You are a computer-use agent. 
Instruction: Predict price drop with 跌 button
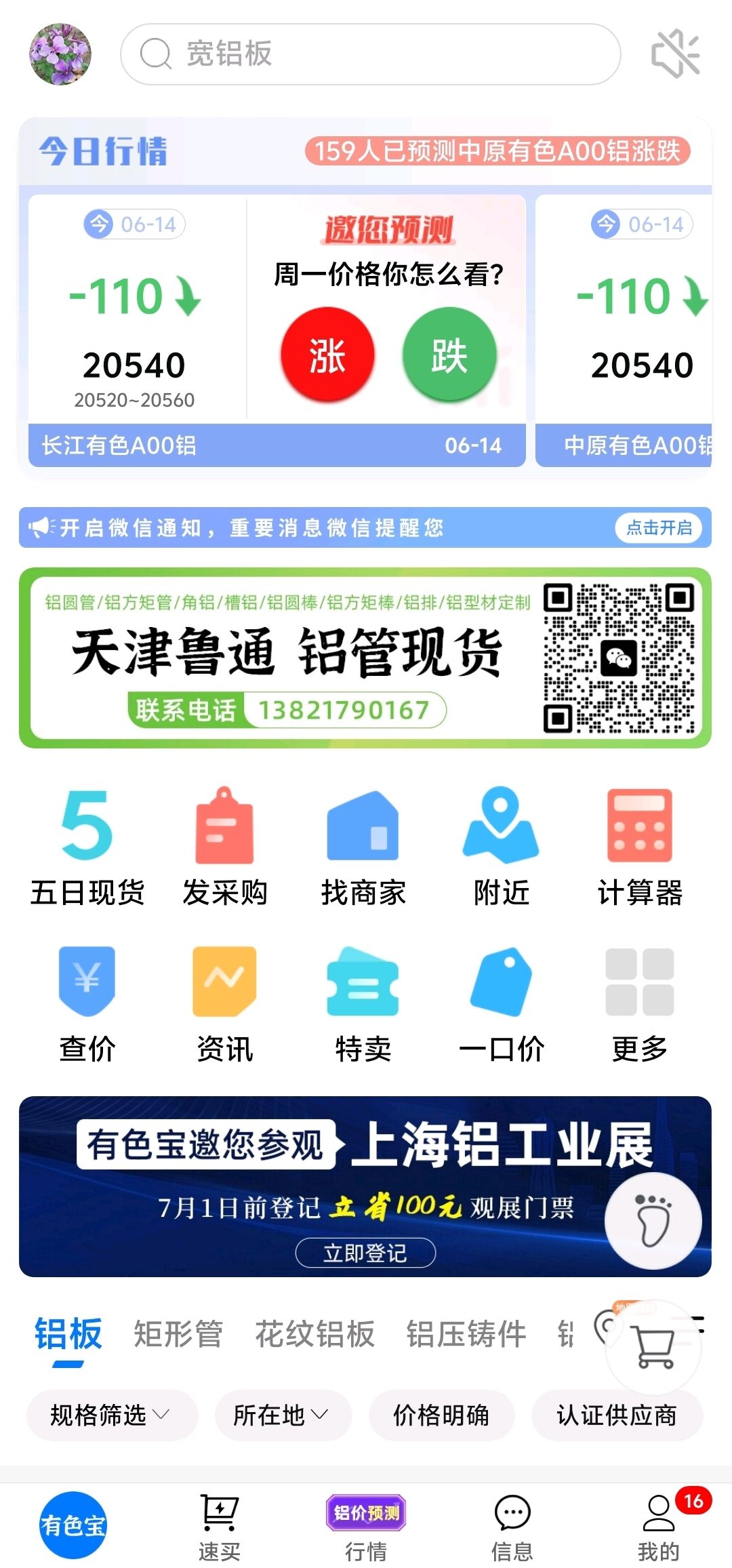449,355
